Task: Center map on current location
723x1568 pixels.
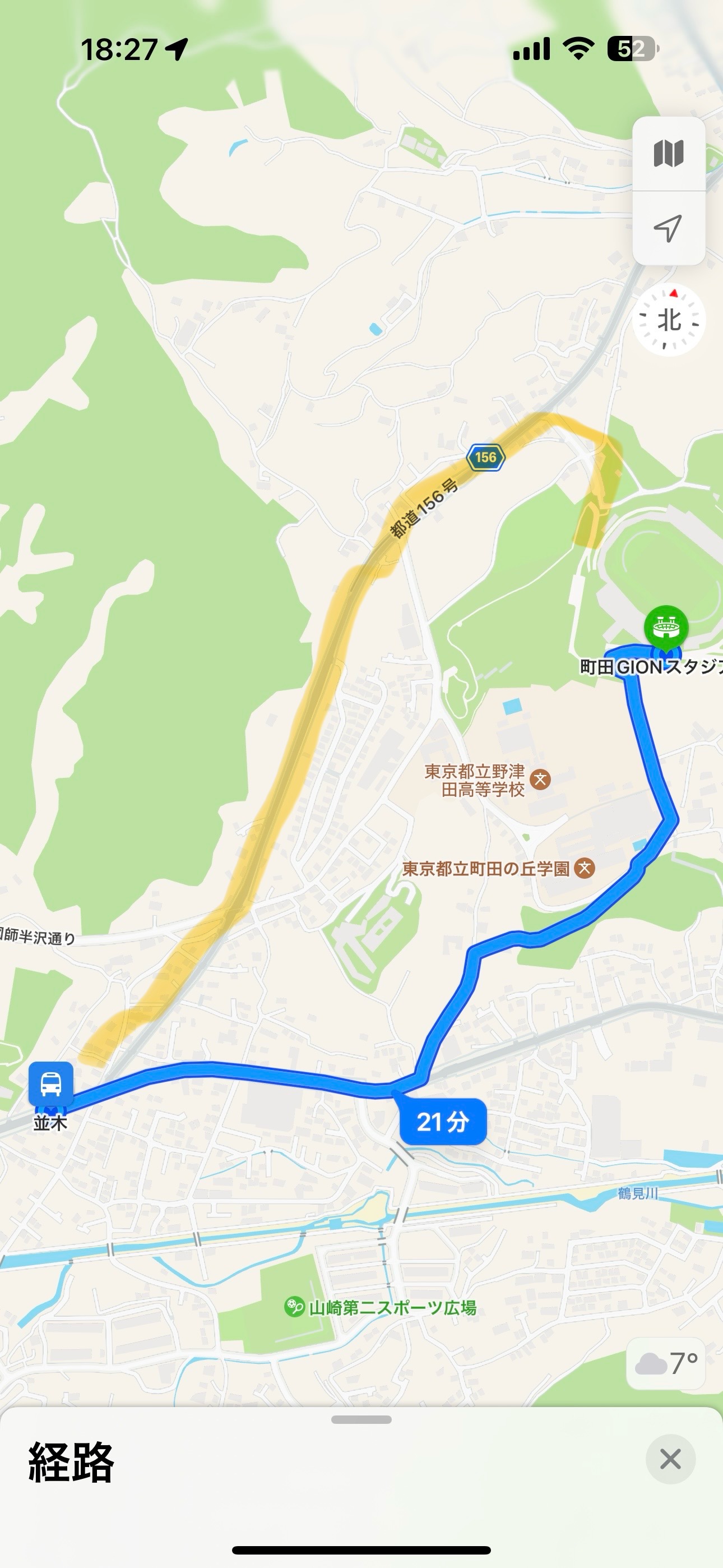Action: pyautogui.click(x=668, y=229)
